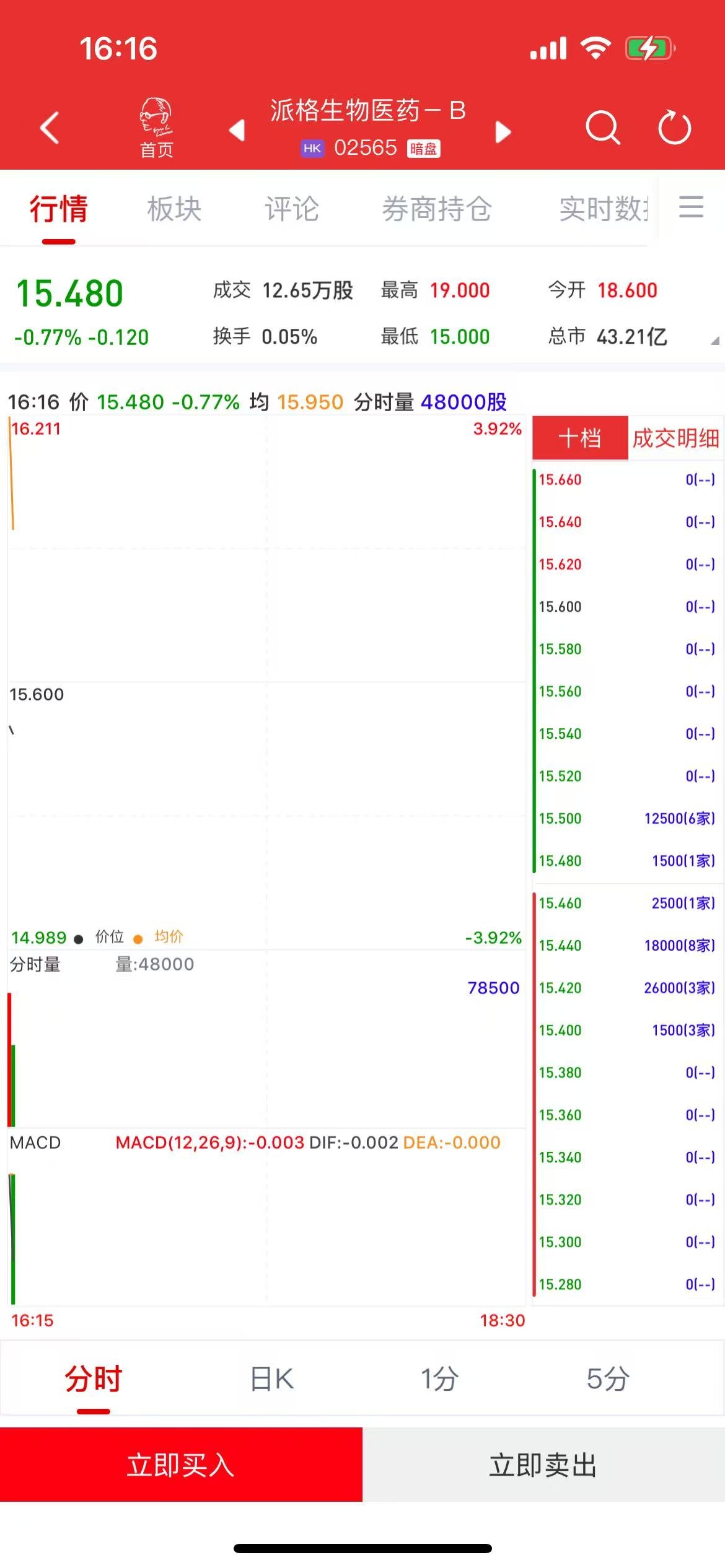Viewport: 725px width, 1568px height.
Task: Switch to the 板块 tab
Action: 174,209
